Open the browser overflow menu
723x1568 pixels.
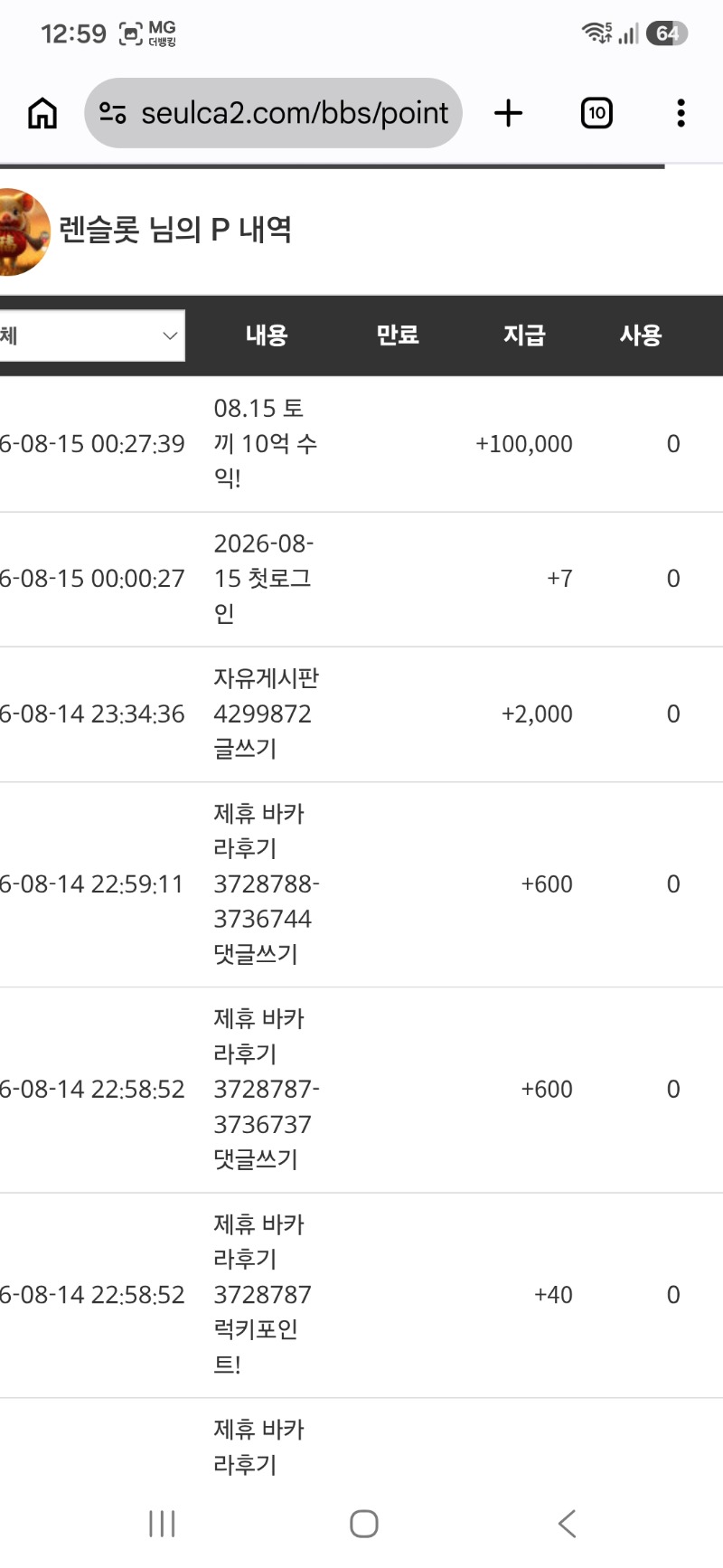(681, 113)
